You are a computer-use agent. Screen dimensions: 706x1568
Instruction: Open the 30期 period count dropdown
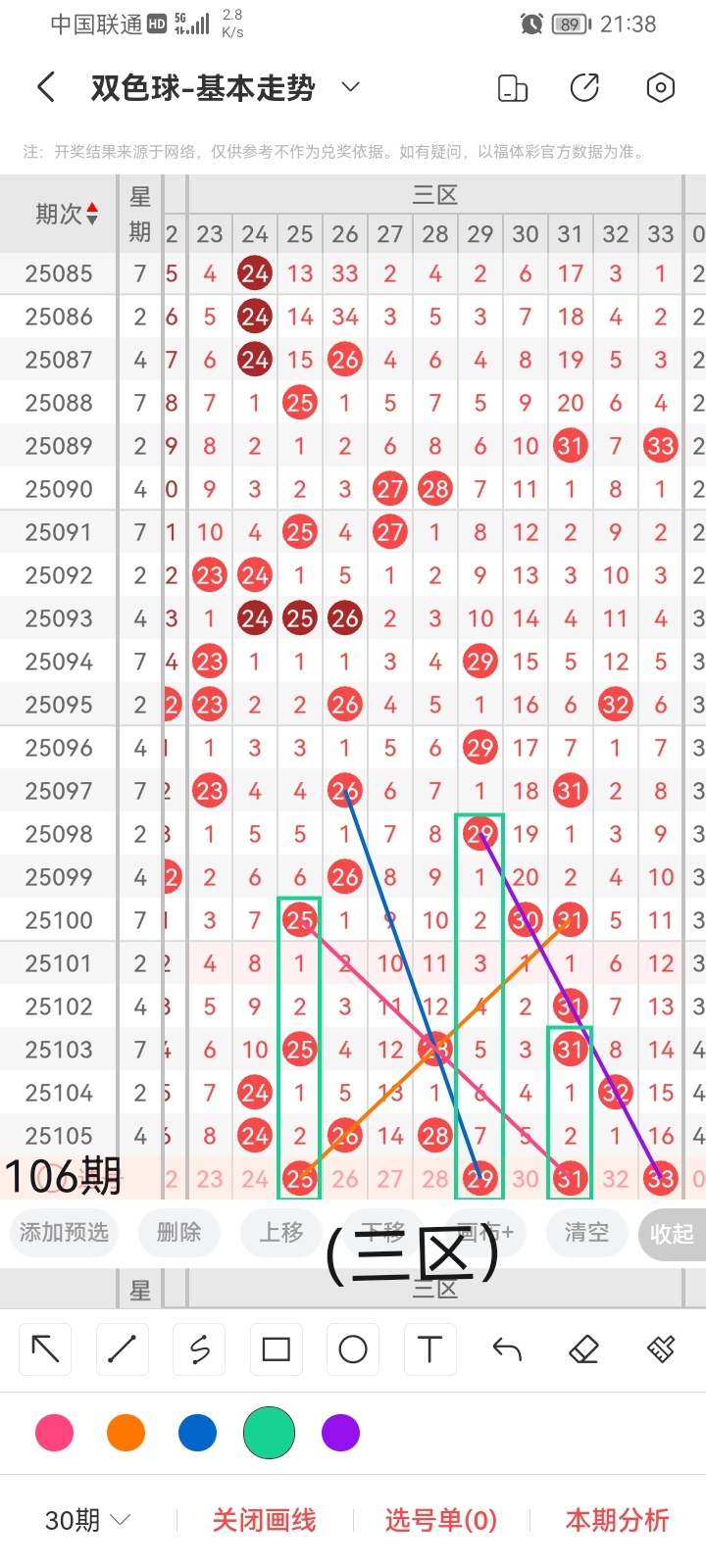coord(88,1520)
